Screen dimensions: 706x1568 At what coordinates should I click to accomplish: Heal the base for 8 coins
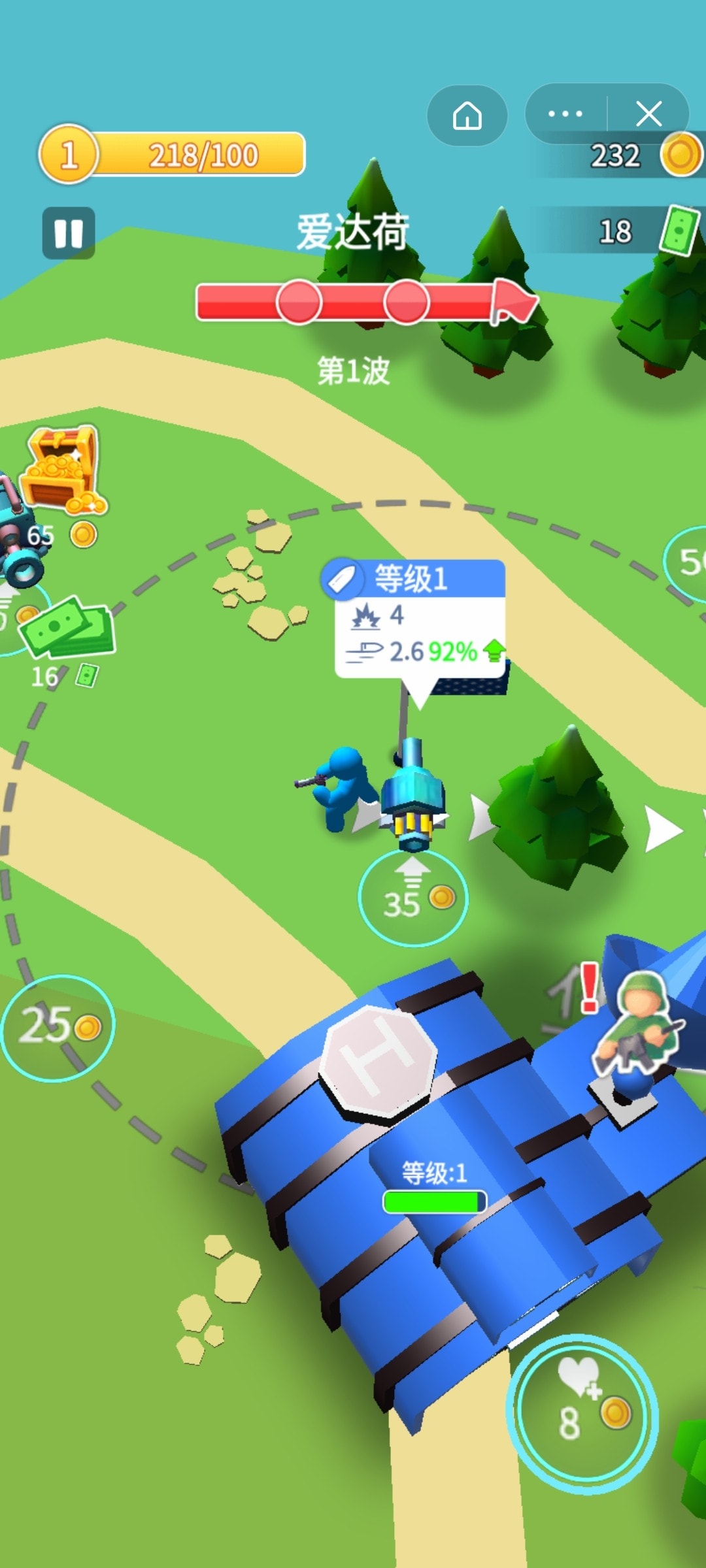tap(582, 1414)
